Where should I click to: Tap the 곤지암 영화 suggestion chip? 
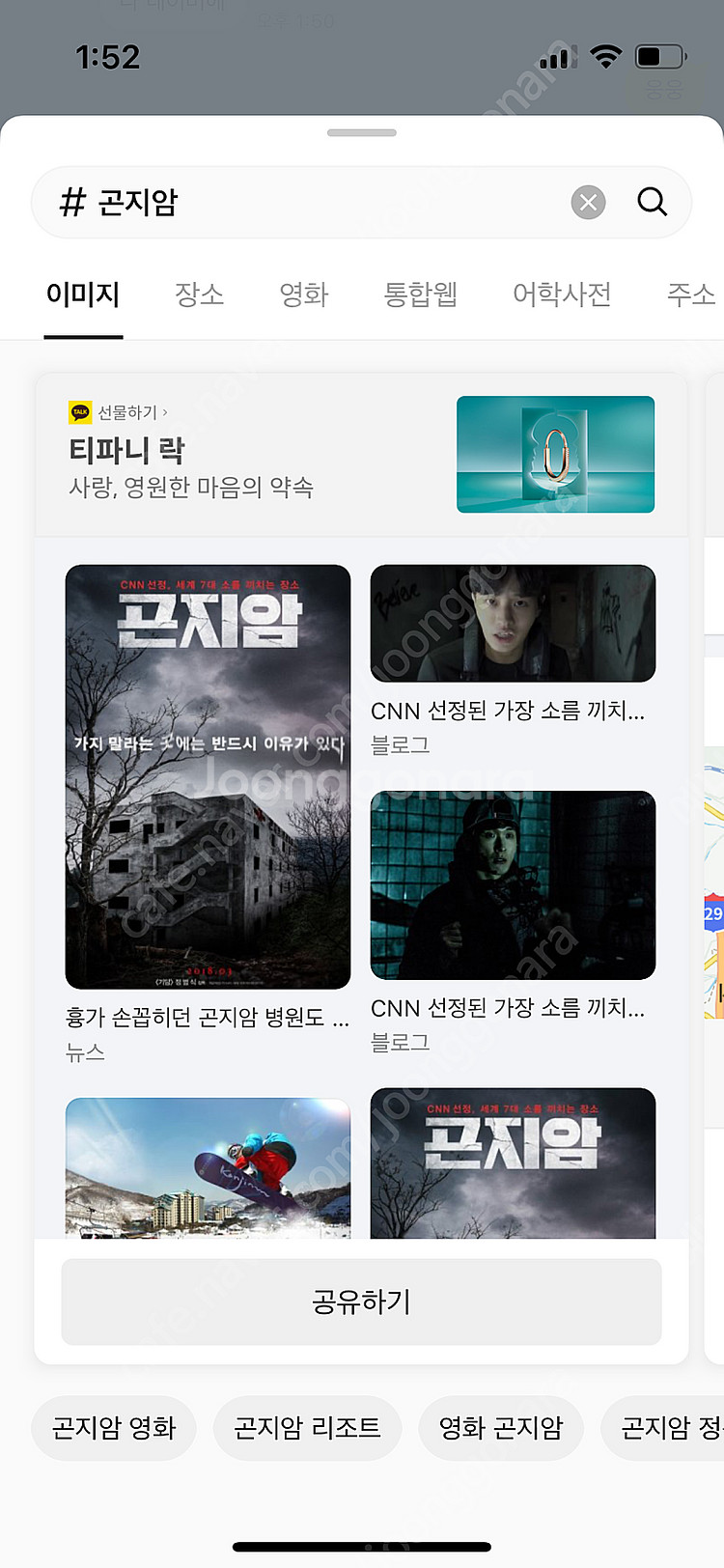click(x=113, y=1428)
